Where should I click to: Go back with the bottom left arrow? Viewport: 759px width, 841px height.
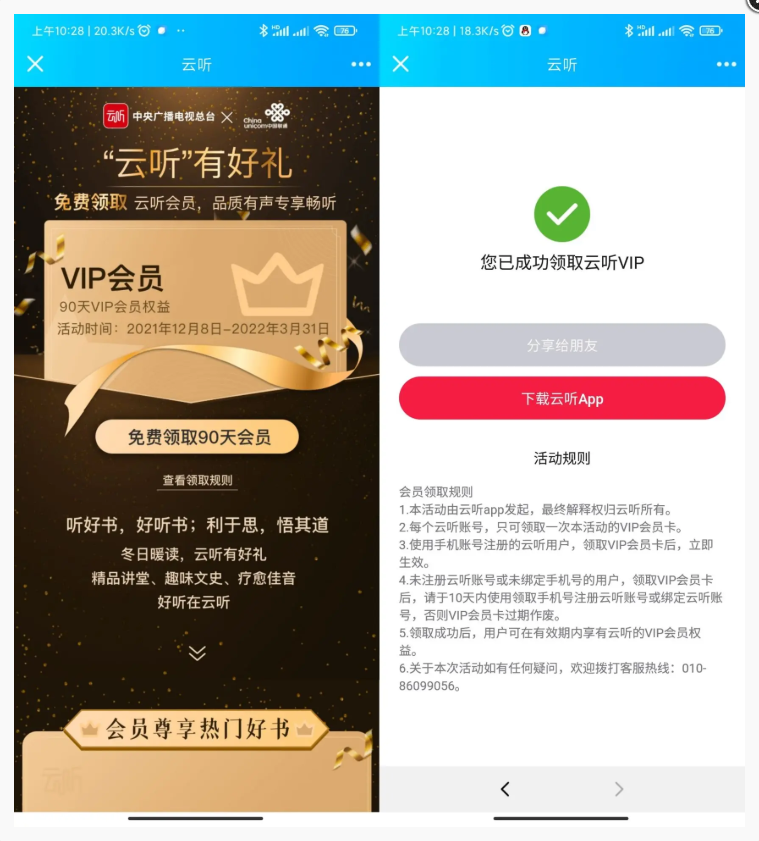coord(505,789)
